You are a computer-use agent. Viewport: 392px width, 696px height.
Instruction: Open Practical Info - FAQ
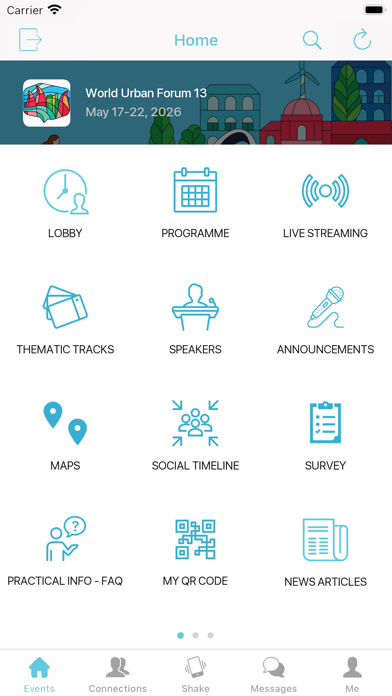pyautogui.click(x=65, y=552)
